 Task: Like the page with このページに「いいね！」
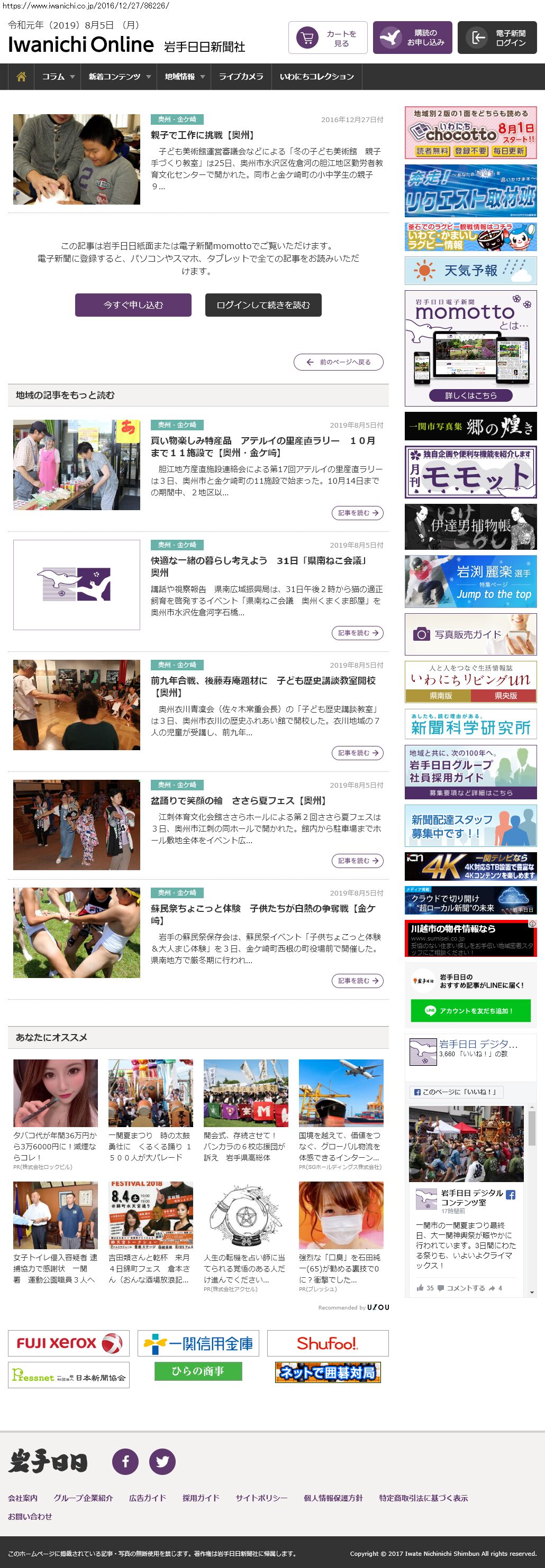(456, 1092)
